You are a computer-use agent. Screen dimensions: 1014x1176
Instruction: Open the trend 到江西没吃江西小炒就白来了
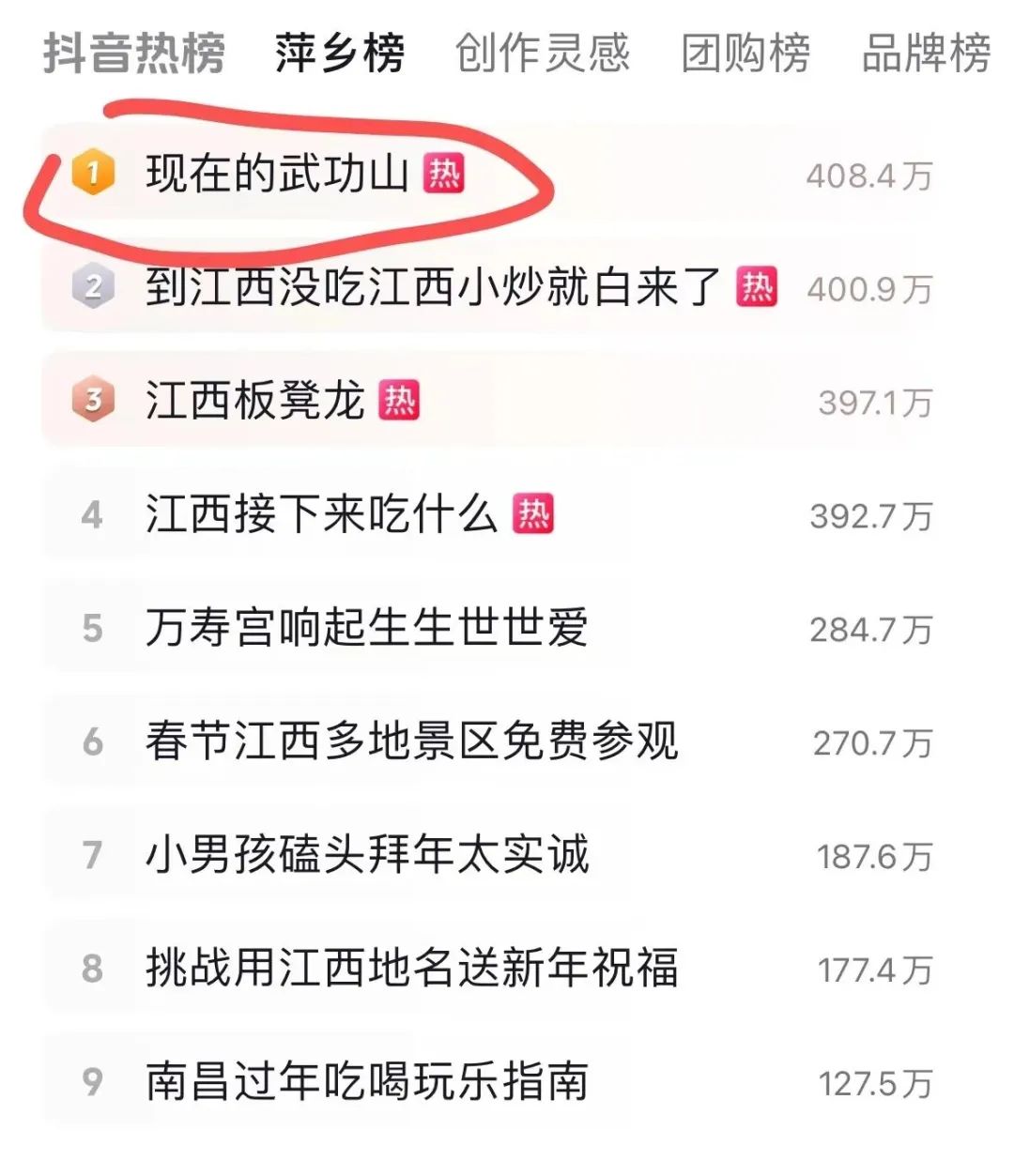[432, 287]
